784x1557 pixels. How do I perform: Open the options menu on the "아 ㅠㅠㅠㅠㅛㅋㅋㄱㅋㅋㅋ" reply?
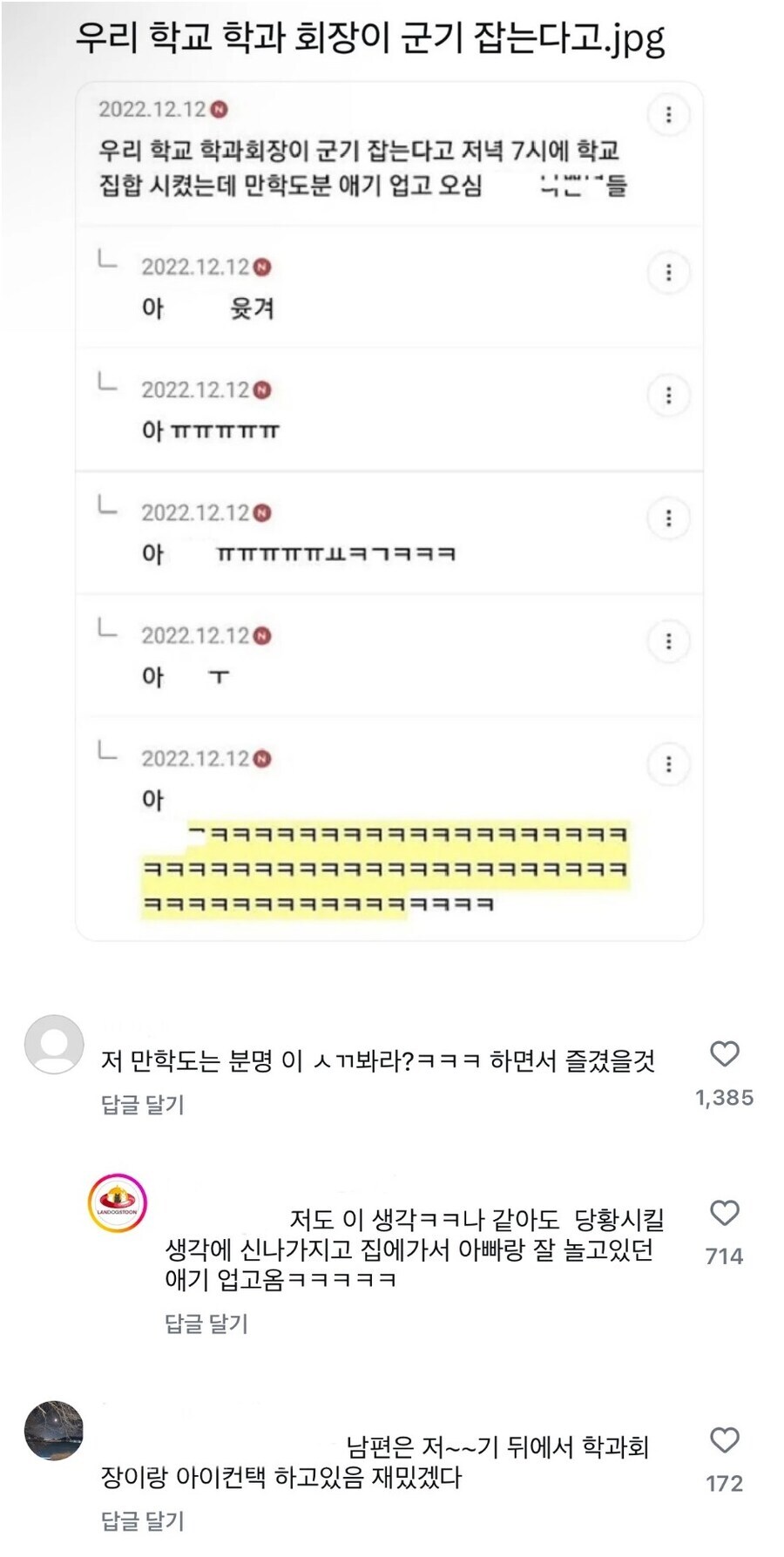(669, 518)
